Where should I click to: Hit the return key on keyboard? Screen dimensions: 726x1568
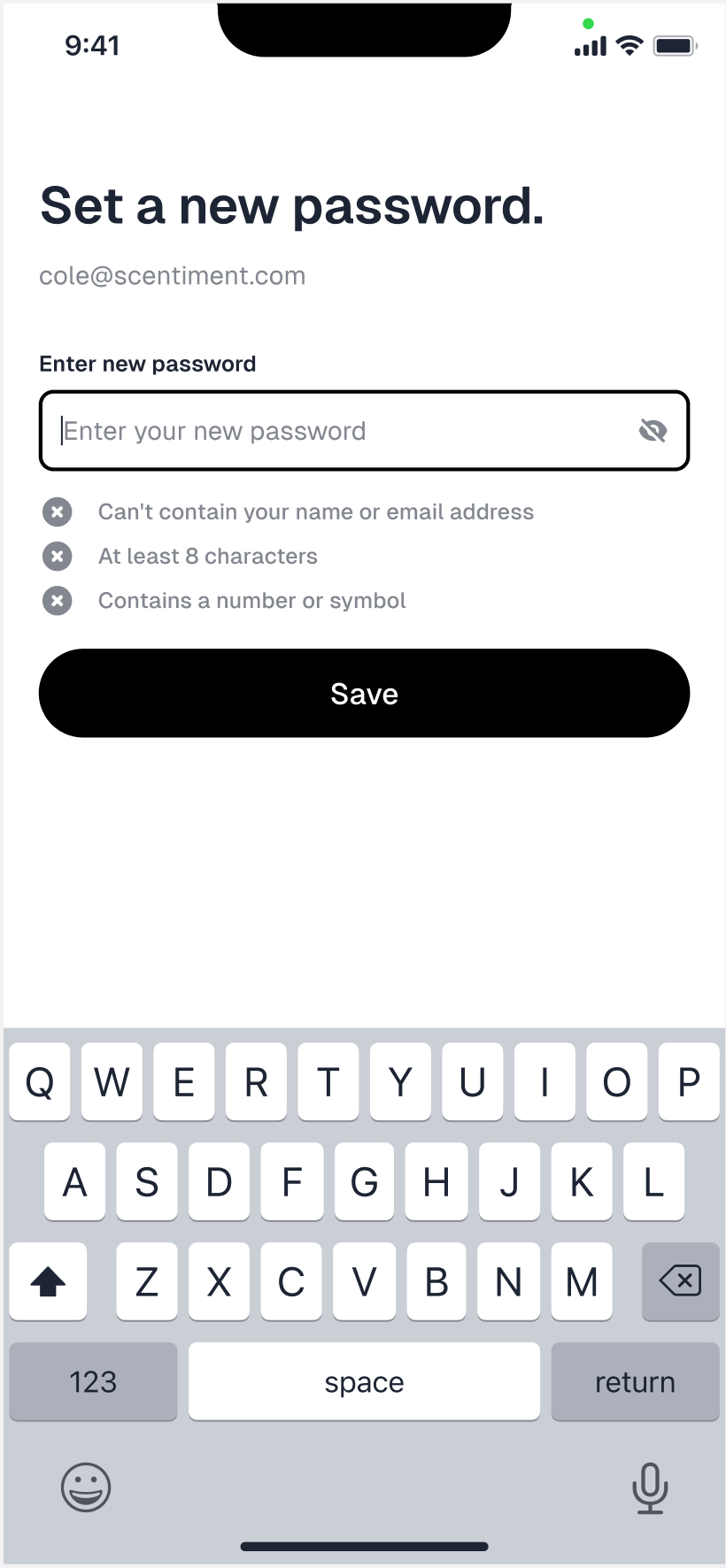(635, 1381)
